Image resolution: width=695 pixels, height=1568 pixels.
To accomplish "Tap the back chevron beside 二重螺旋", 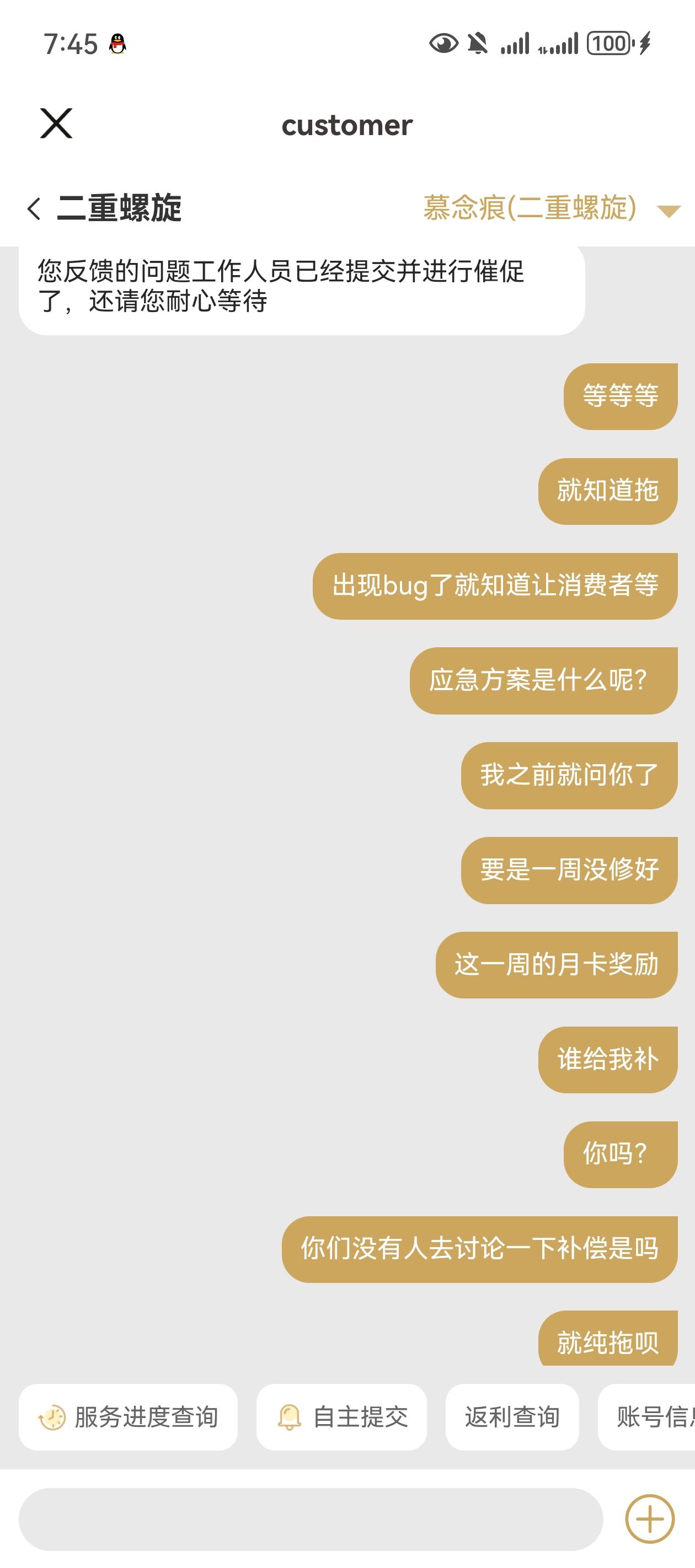I will (35, 209).
